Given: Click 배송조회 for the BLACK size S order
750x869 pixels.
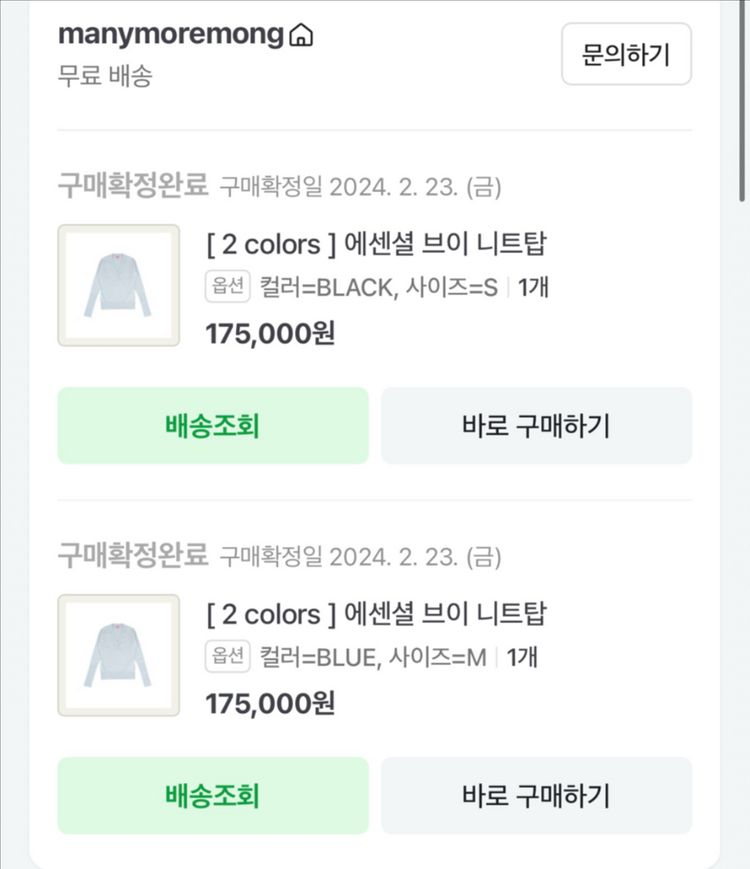Looking at the screenshot, I should coord(212,426).
